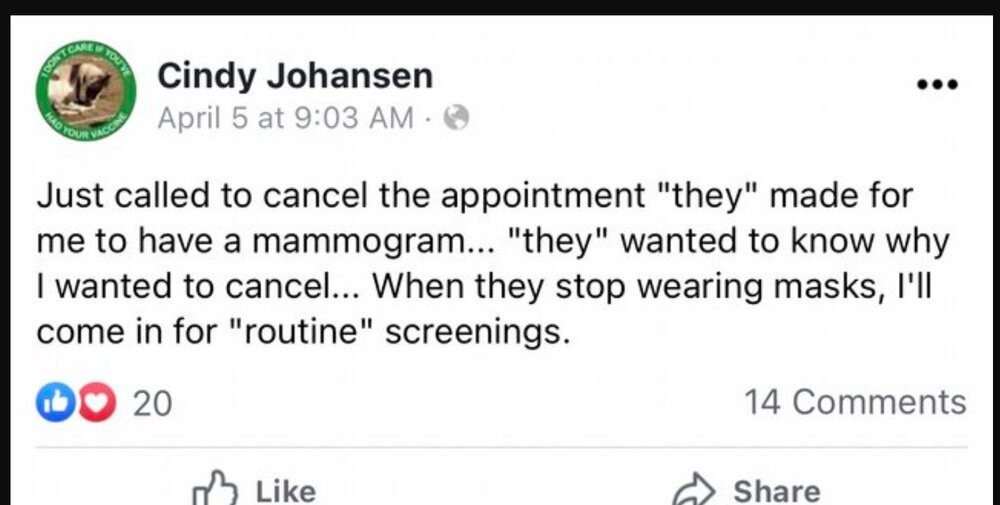Open profile by tapping Cindy Johansen's name
Screen dimensions: 1000x505
pyautogui.click(x=295, y=76)
